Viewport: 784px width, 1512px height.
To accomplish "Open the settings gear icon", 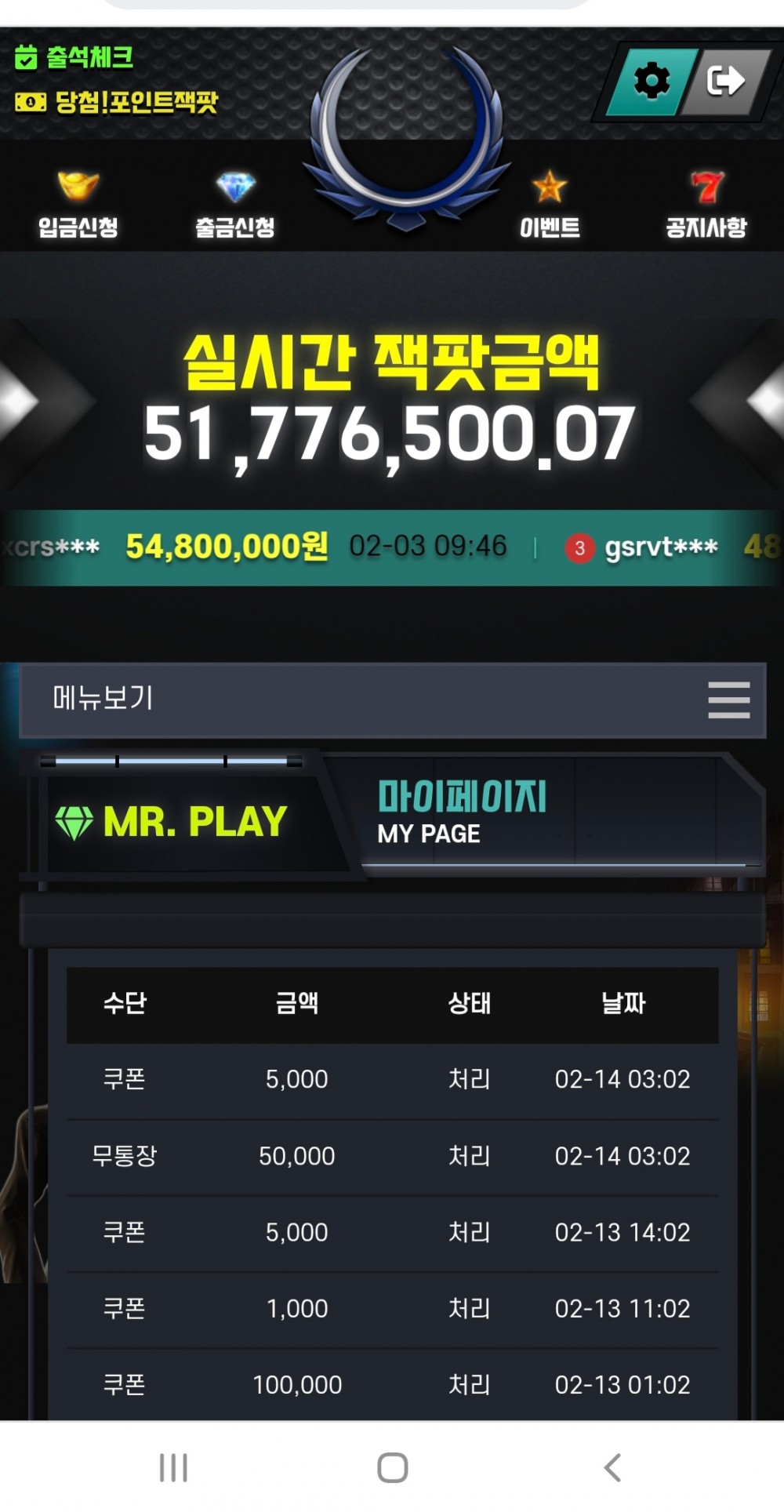I will tap(652, 81).
